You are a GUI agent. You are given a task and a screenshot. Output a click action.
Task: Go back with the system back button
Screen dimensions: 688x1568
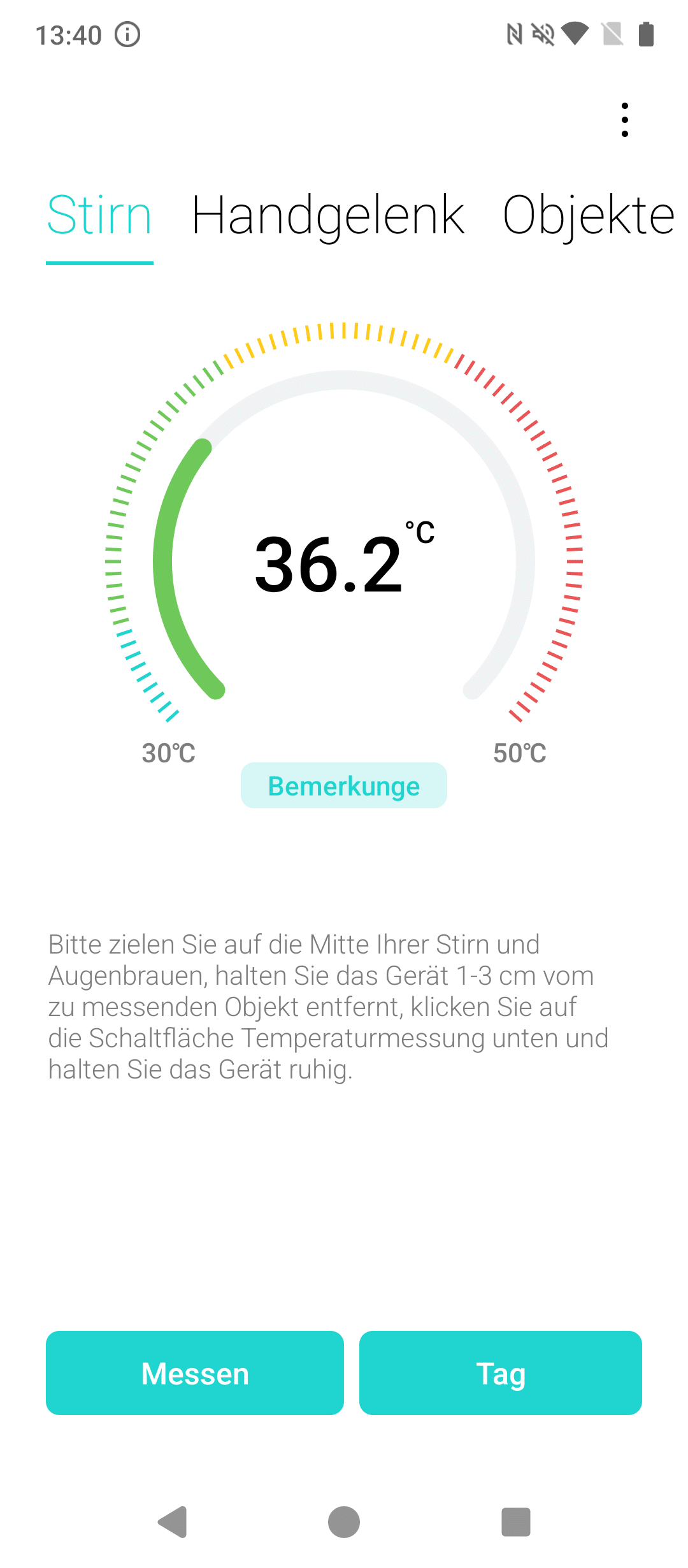click(173, 1522)
